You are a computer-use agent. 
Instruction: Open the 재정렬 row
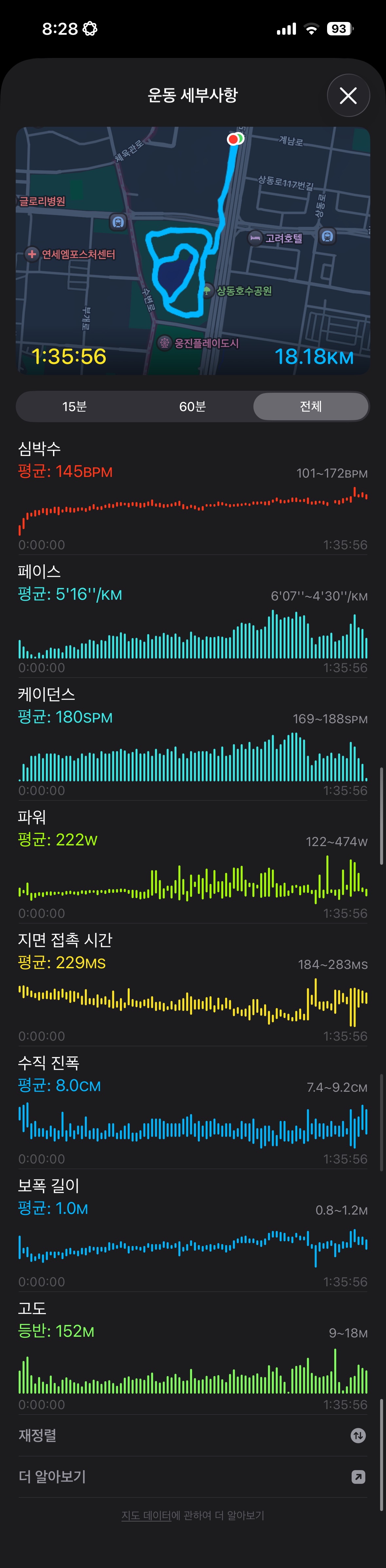coord(193,1435)
